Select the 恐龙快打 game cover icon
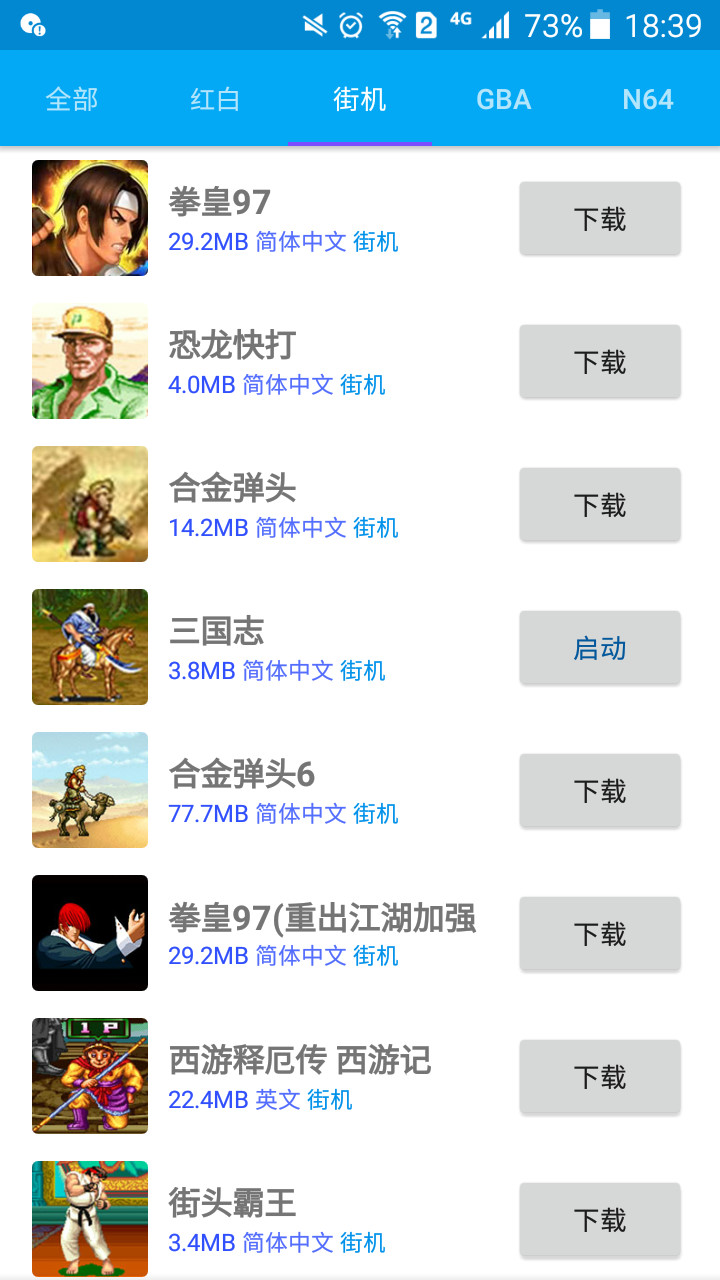Image resolution: width=720 pixels, height=1280 pixels. [x=89, y=361]
